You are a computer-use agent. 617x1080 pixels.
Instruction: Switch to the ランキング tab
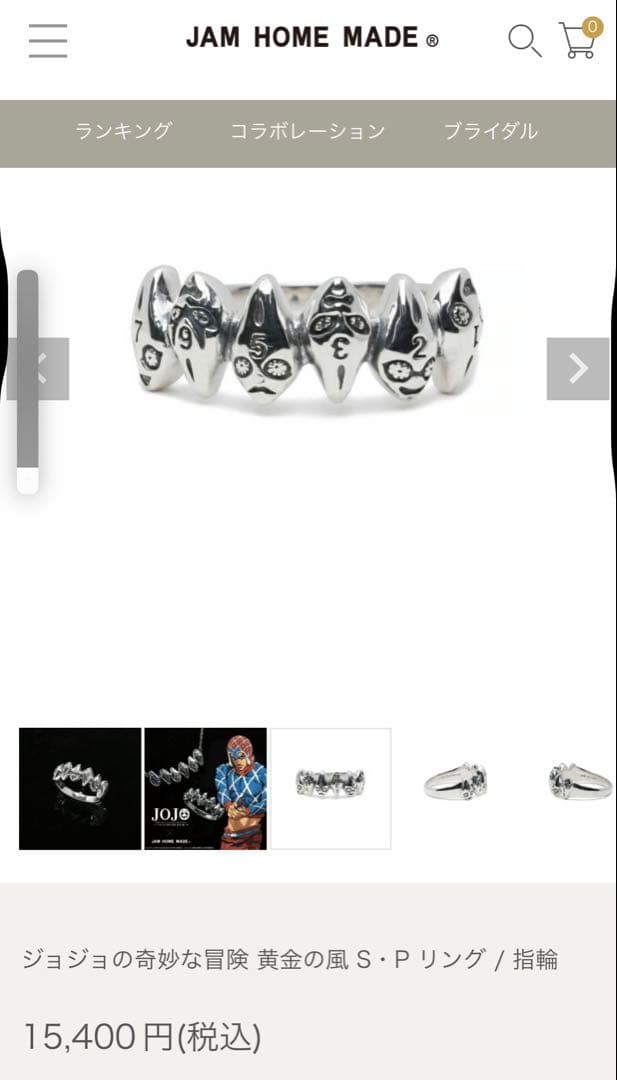[x=123, y=131]
